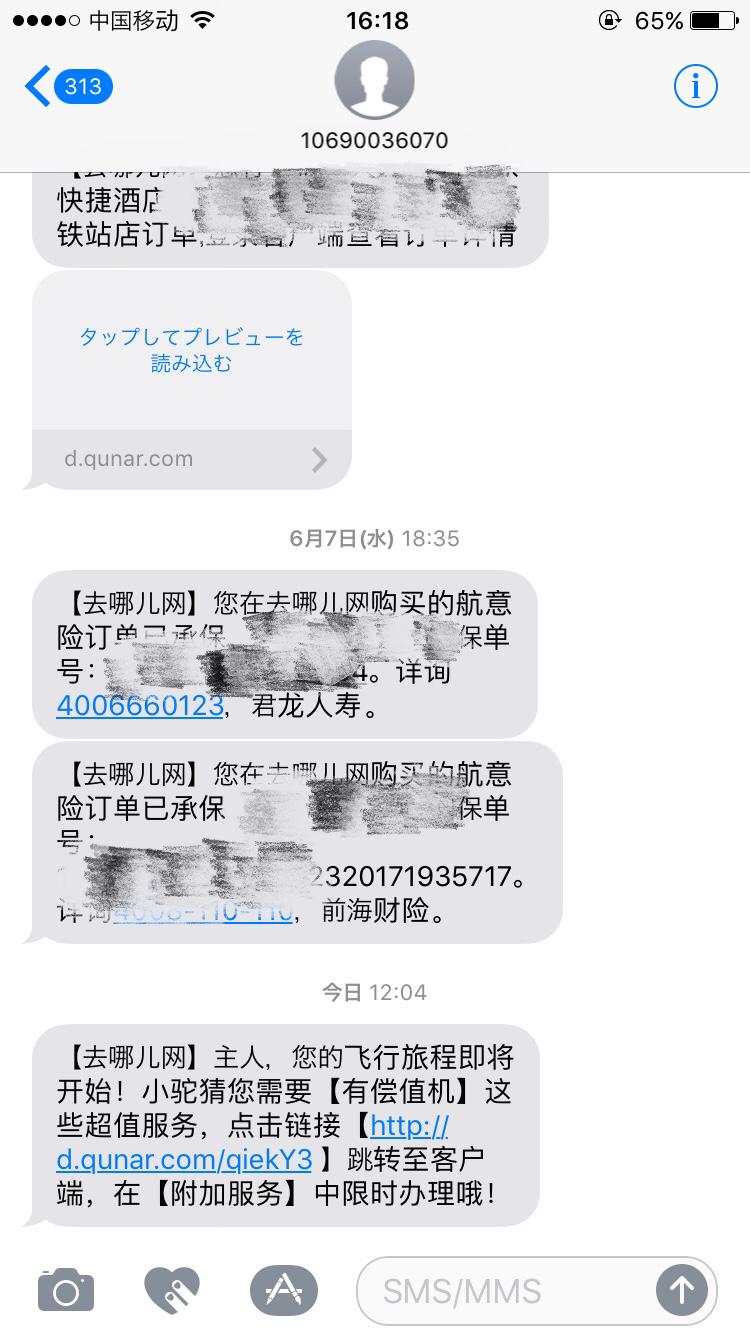Open contact details info icon
Screen dimensions: 750x1334
pyautogui.click(x=695, y=87)
